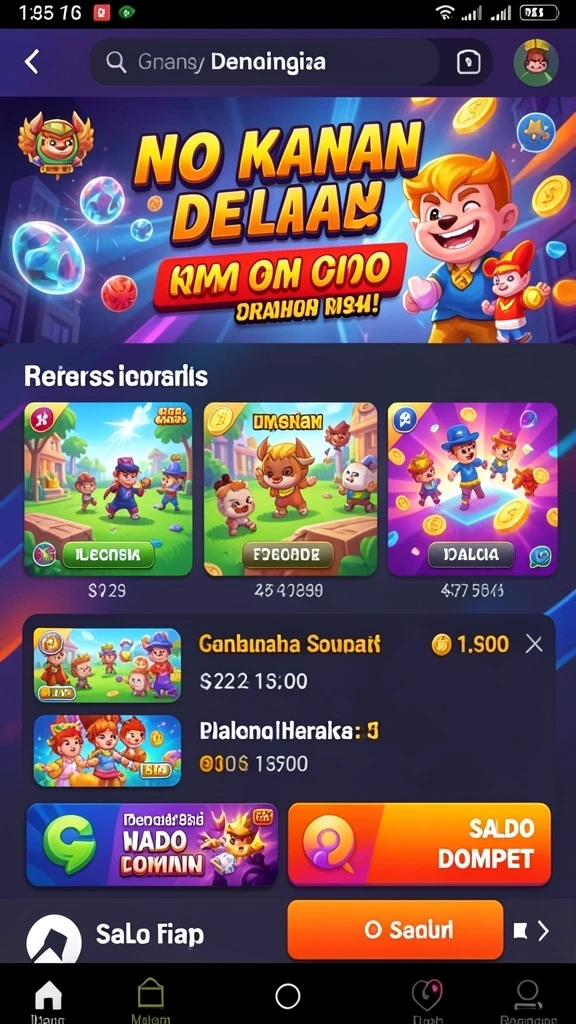The height and width of the screenshot is (1024, 576).
Task: Go back using the top-left arrow
Action: (x=31, y=62)
